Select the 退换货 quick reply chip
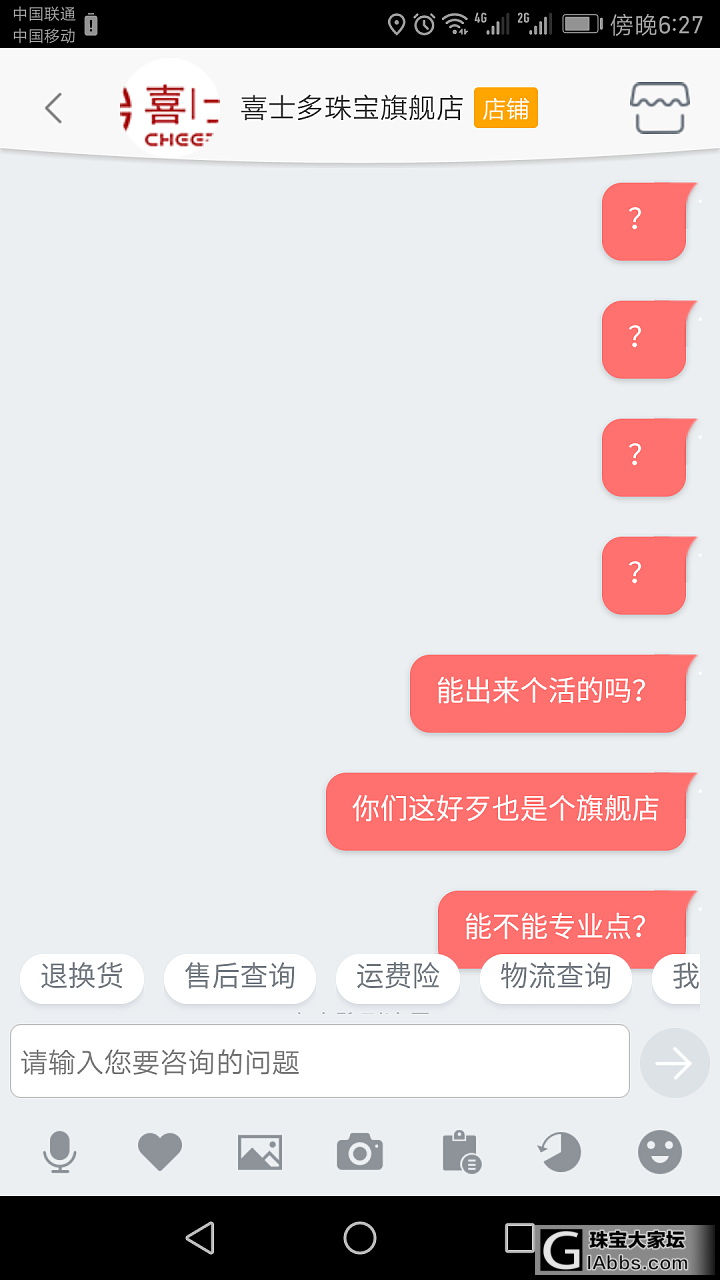This screenshot has width=720, height=1280. (82, 976)
